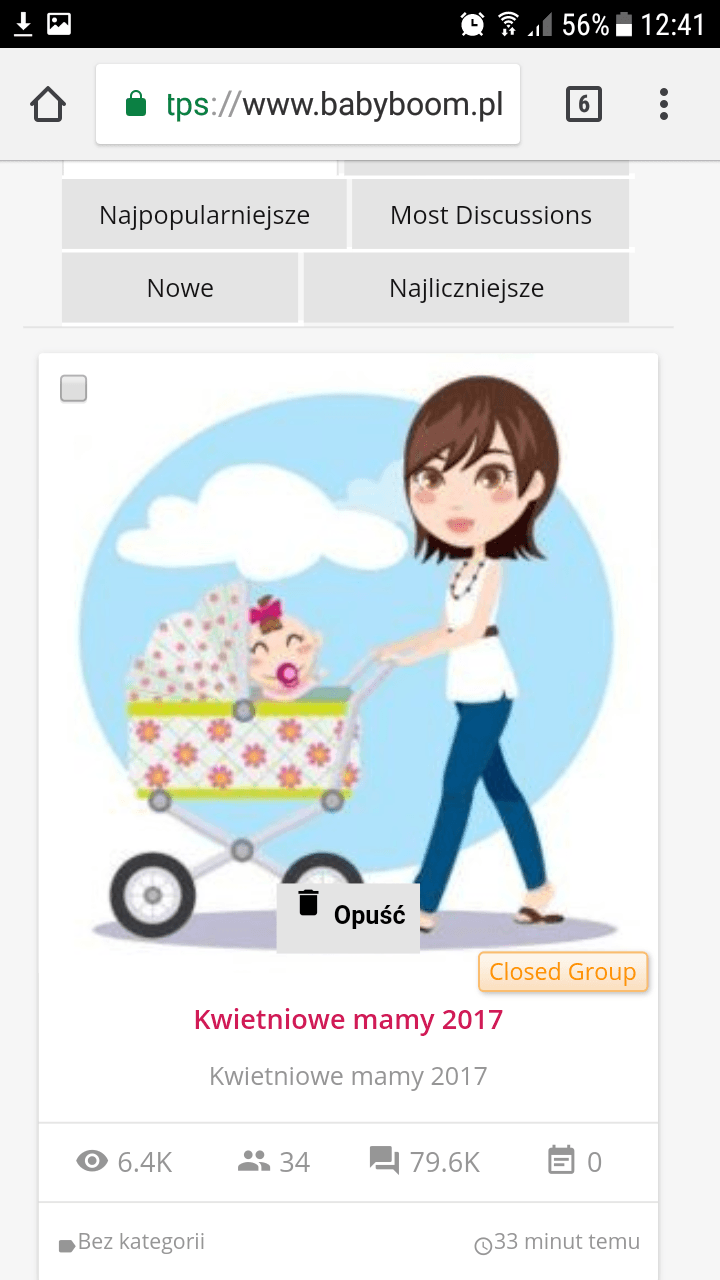Screen dimensions: 720x1280
Task: Leave the group with the Opuść button
Action: click(348, 916)
